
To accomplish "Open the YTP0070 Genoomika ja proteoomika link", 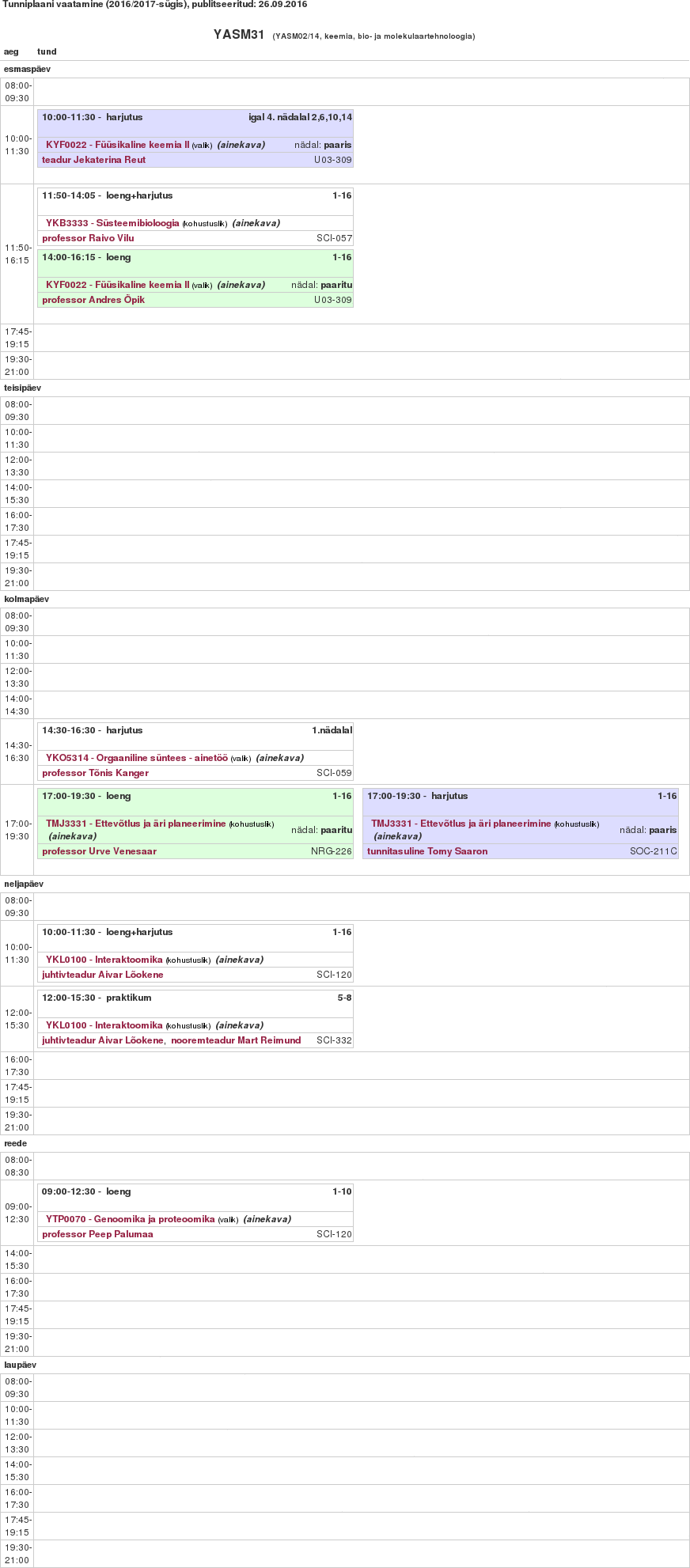I will coord(130,1219).
